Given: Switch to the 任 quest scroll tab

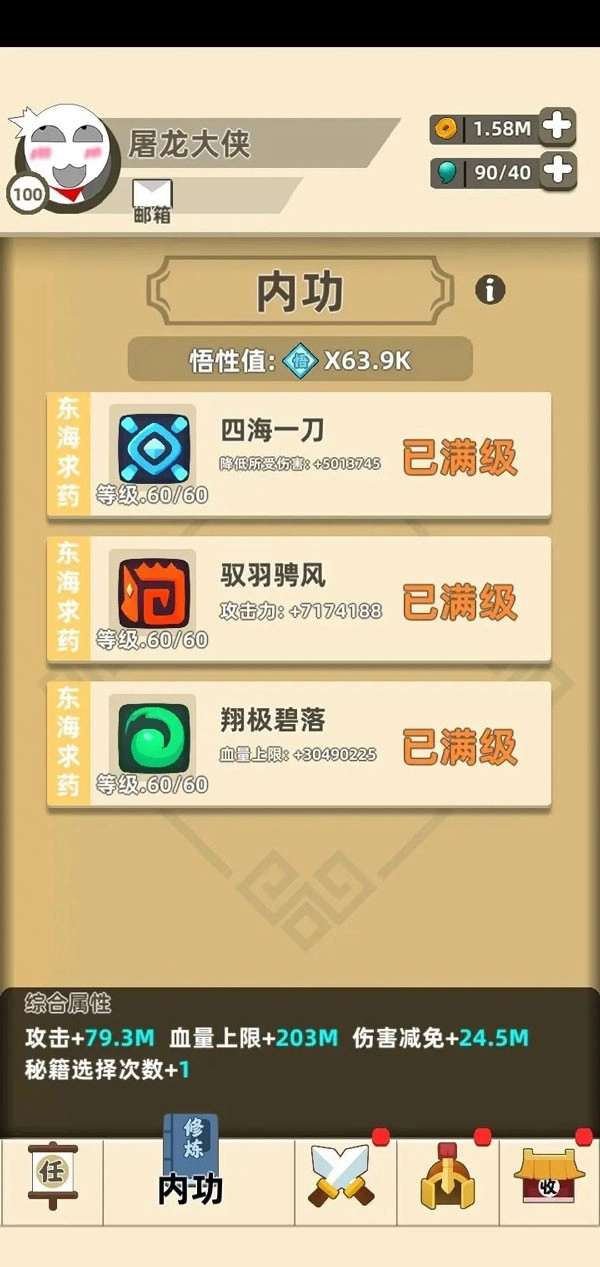Looking at the screenshot, I should point(52,1175).
